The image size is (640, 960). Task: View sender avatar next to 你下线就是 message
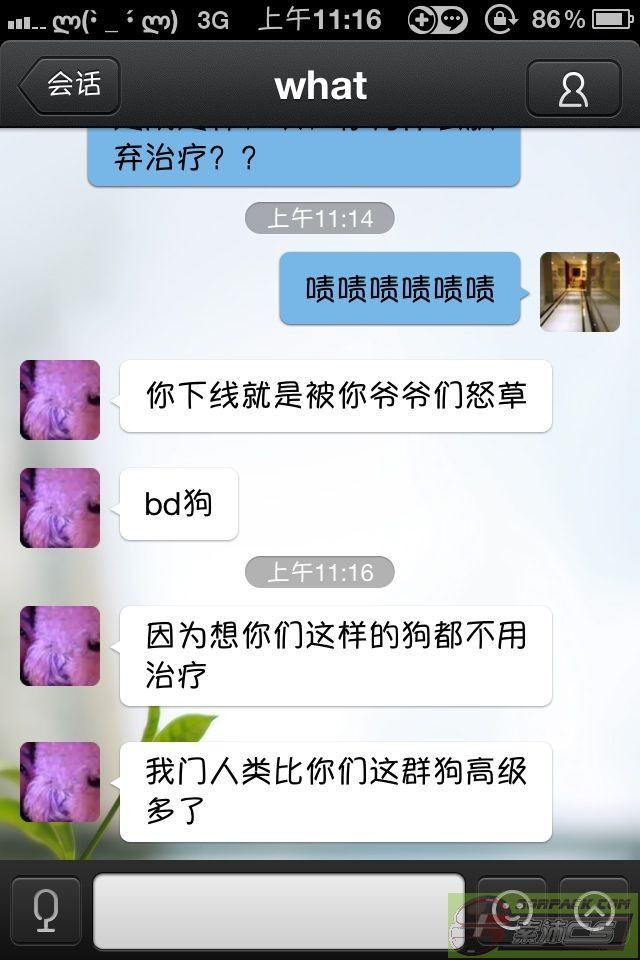click(x=60, y=399)
